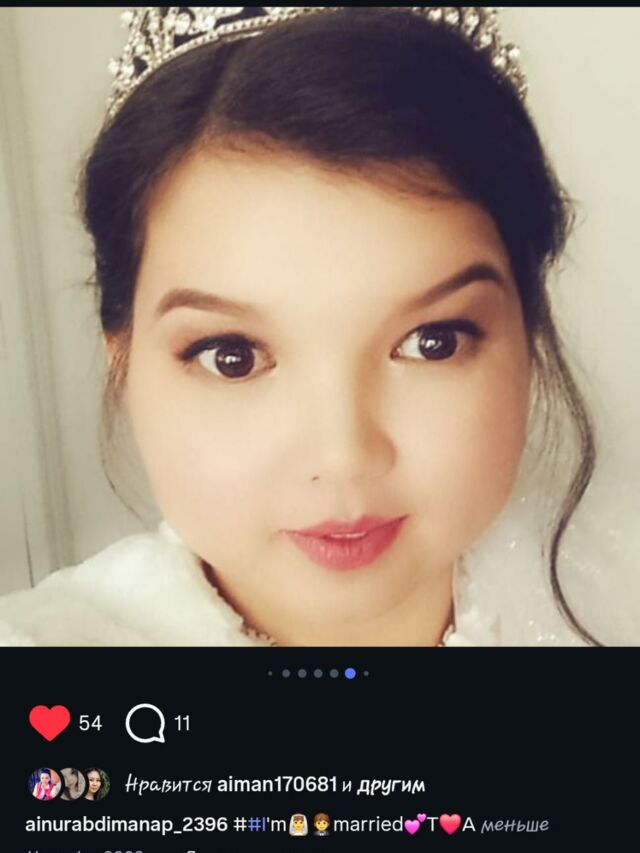Tap the liker avatars cluster

69,784
